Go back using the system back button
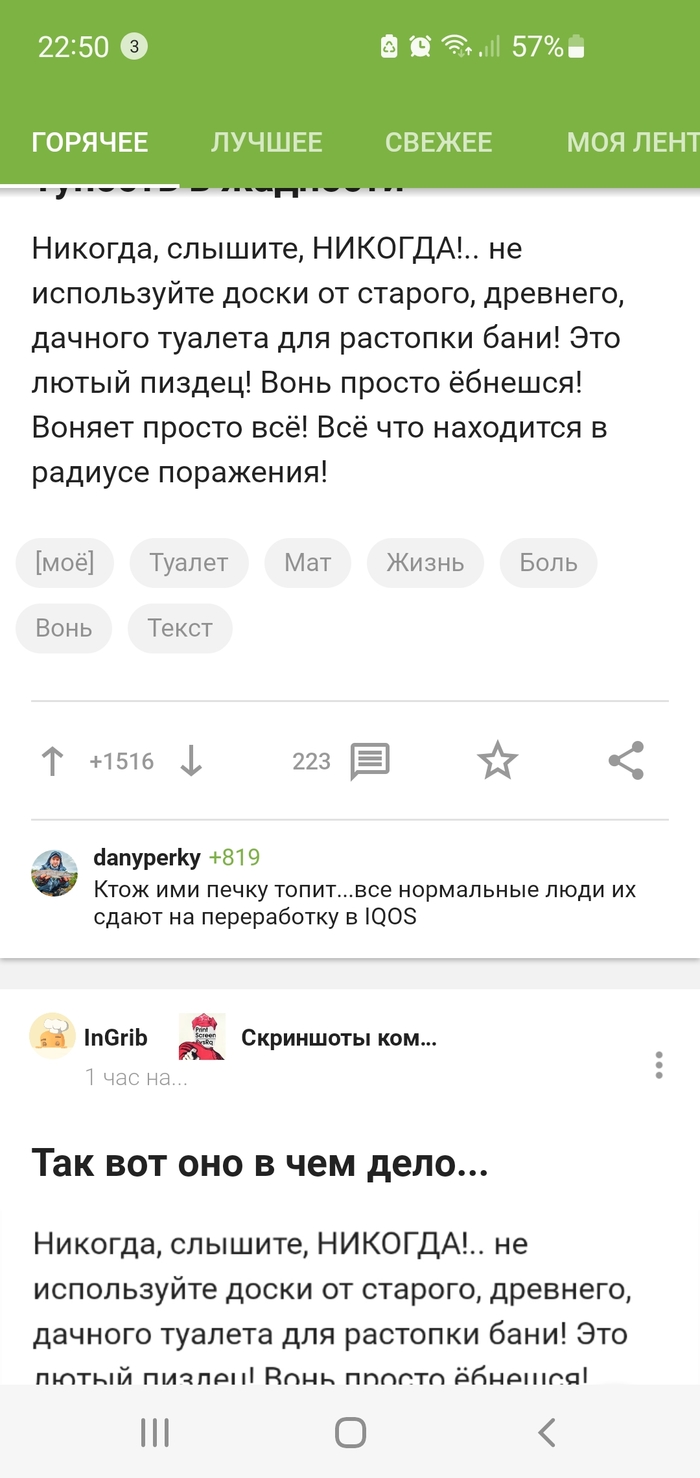 [x=546, y=1433]
